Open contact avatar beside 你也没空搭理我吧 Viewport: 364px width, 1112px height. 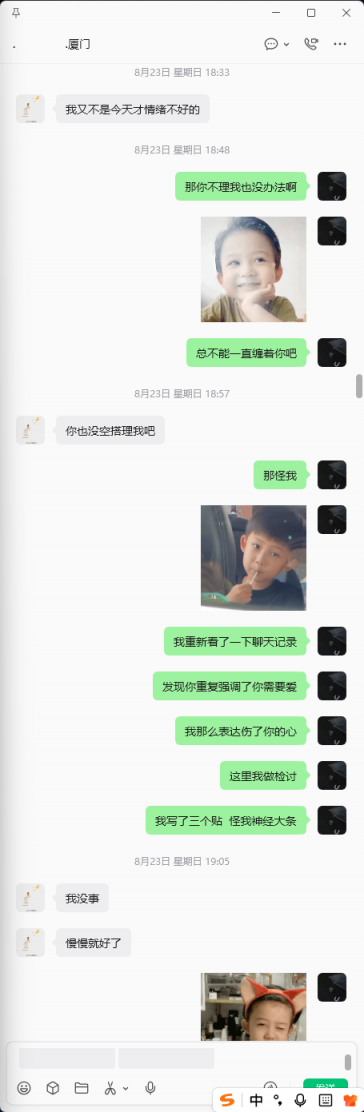[x=31, y=430]
